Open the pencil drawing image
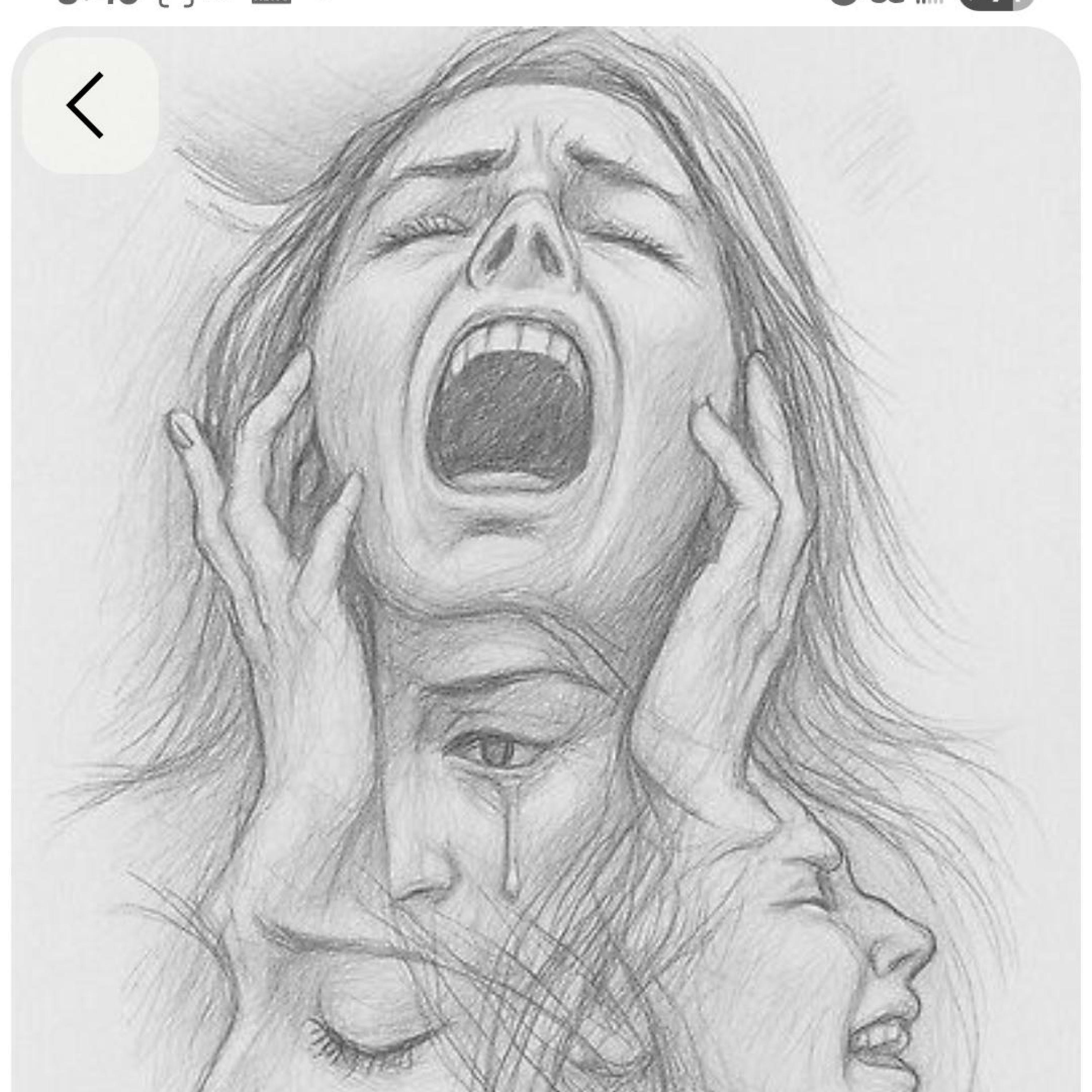1092x1092 pixels. [x=546, y=565]
